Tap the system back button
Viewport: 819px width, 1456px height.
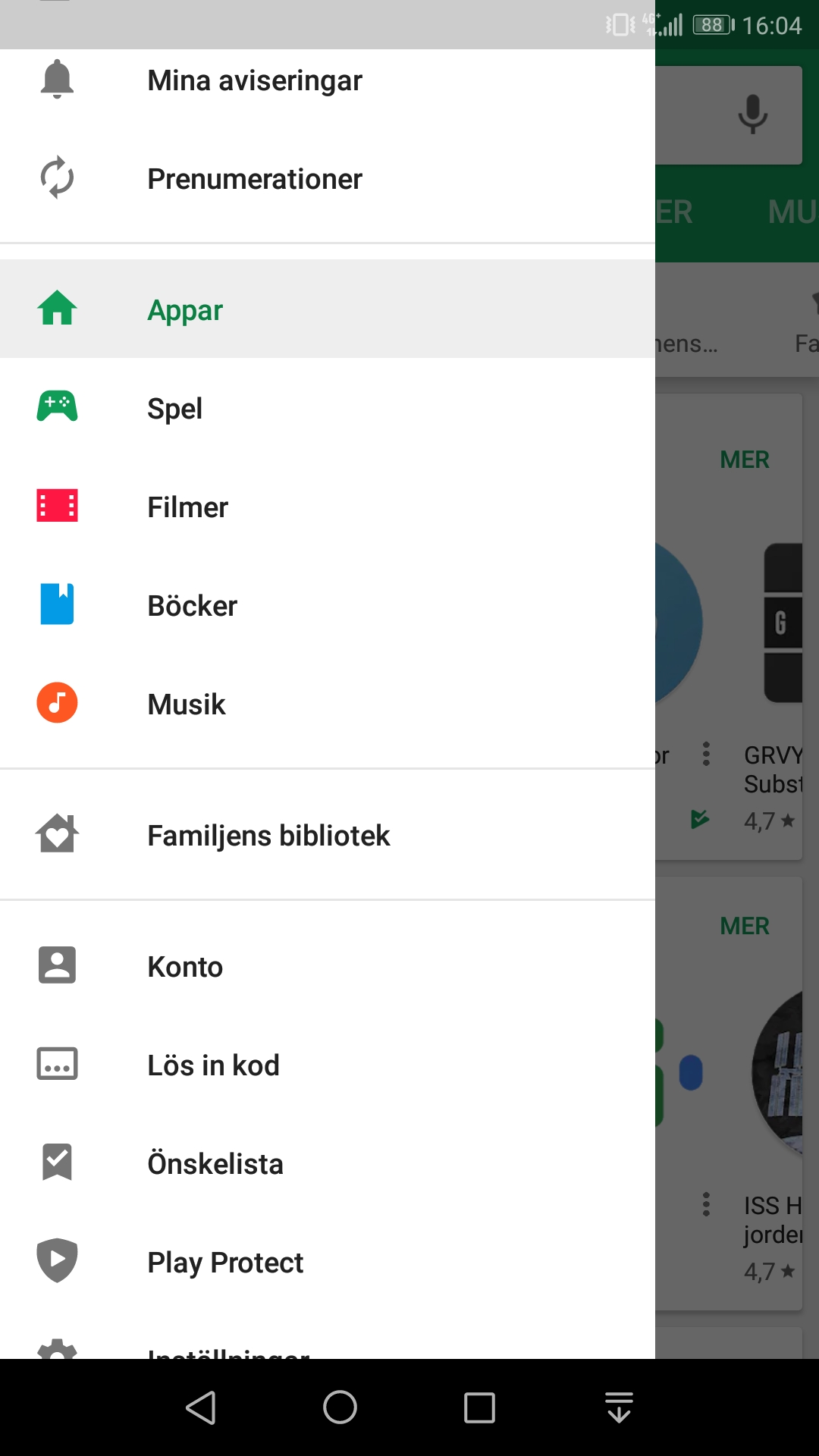pos(201,1407)
